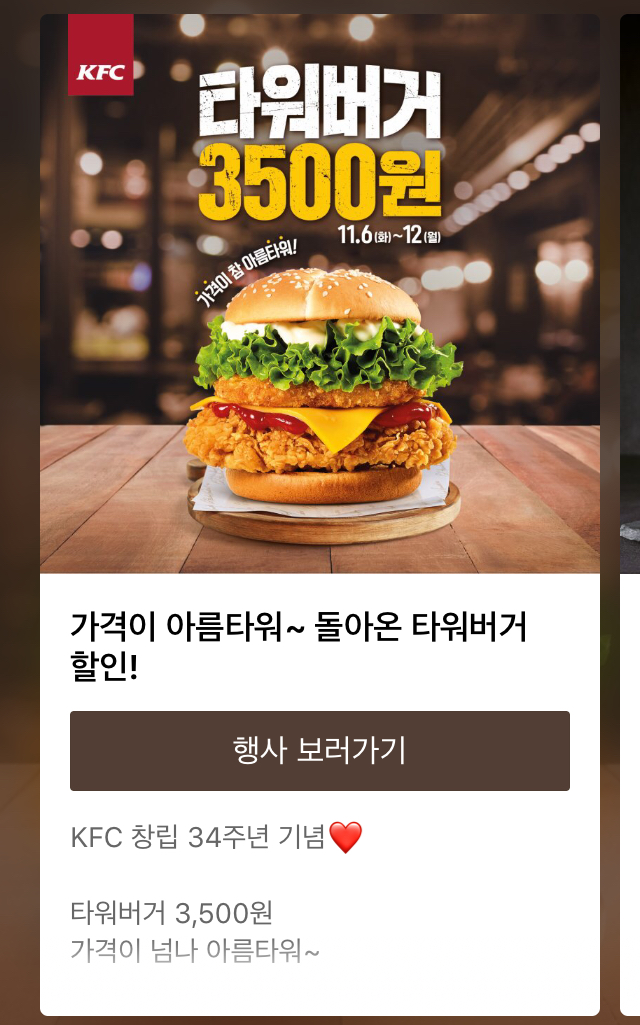This screenshot has width=640, height=1025.
Task: Open the 타워버거 3500원 promo image
Action: coord(320,294)
